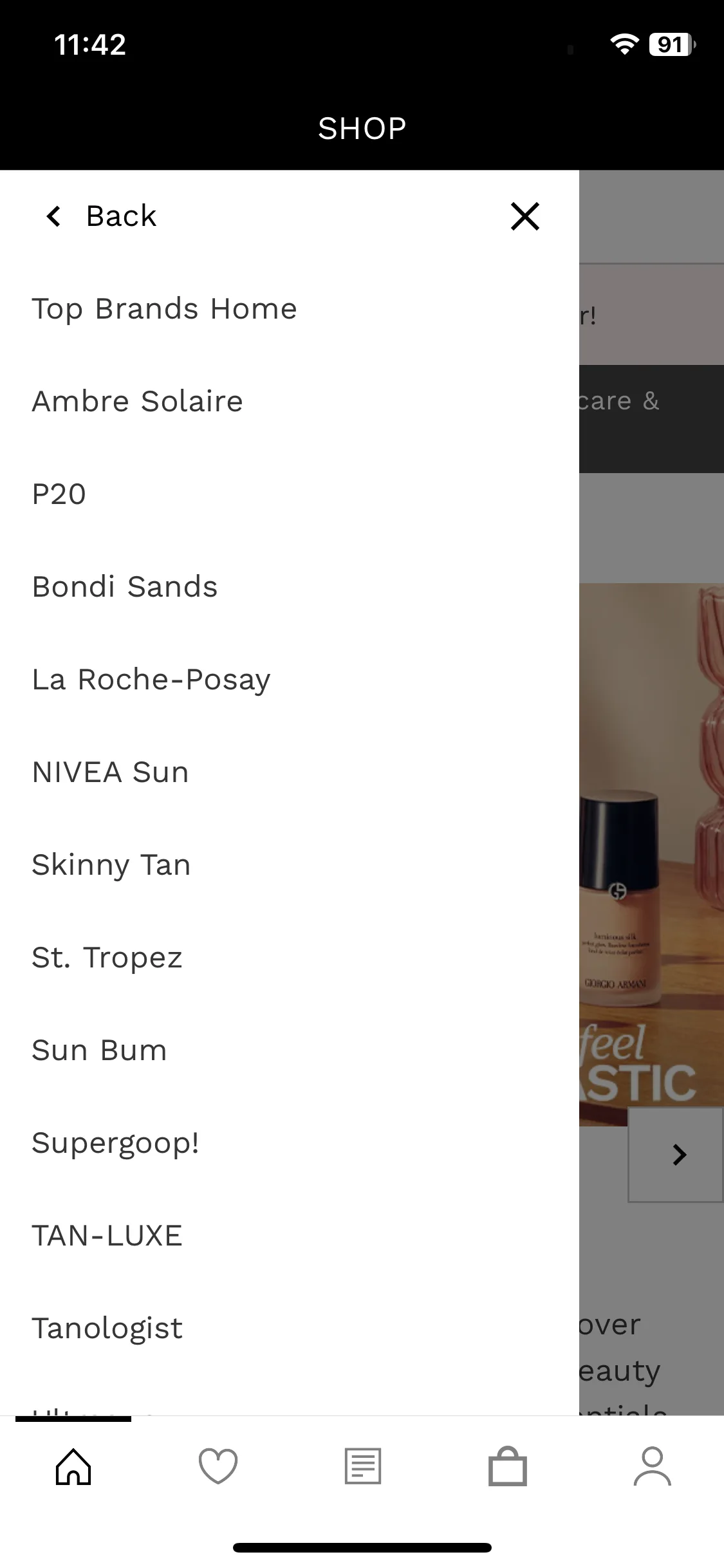The image size is (724, 1568).
Task: Select NIVEA Sun from the list
Action: 110,772
